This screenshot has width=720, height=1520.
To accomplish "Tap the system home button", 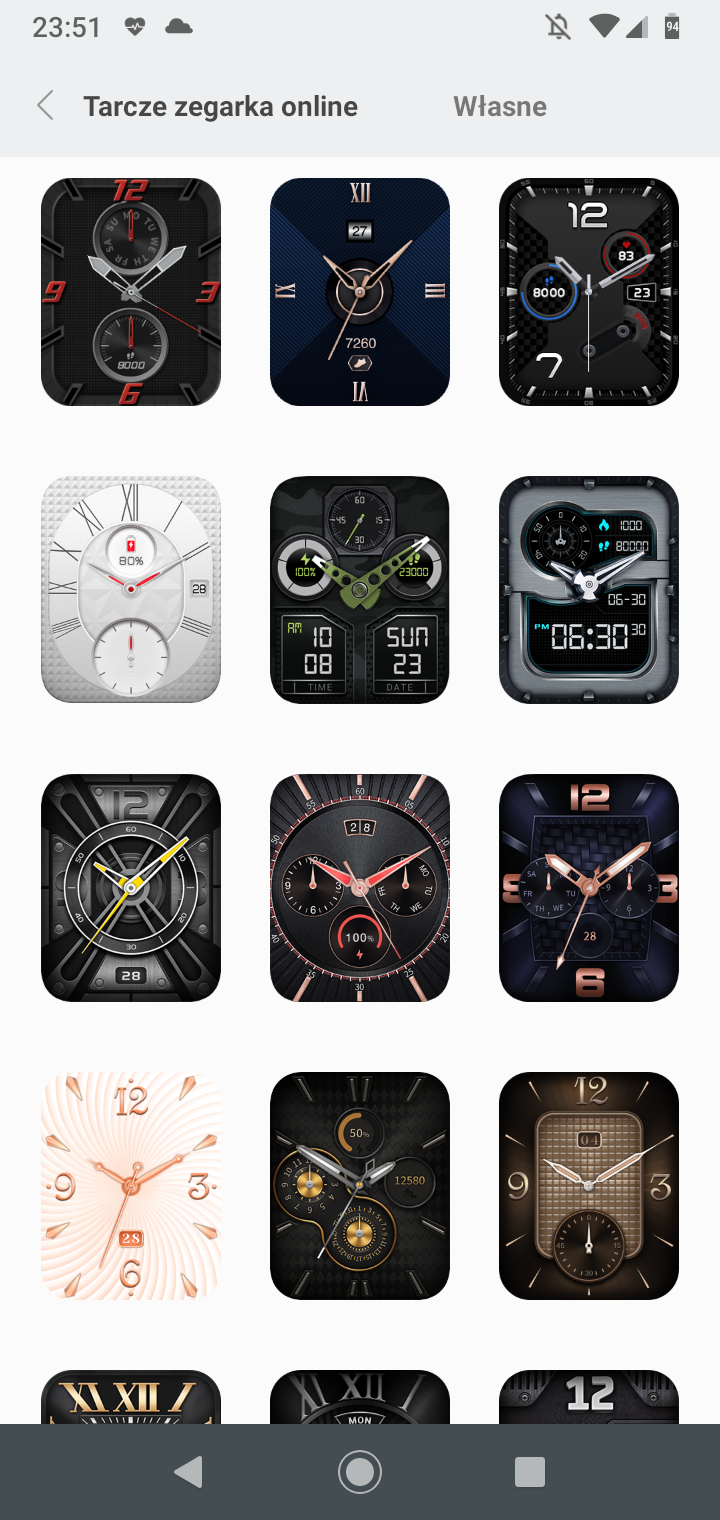I will pos(360,1471).
